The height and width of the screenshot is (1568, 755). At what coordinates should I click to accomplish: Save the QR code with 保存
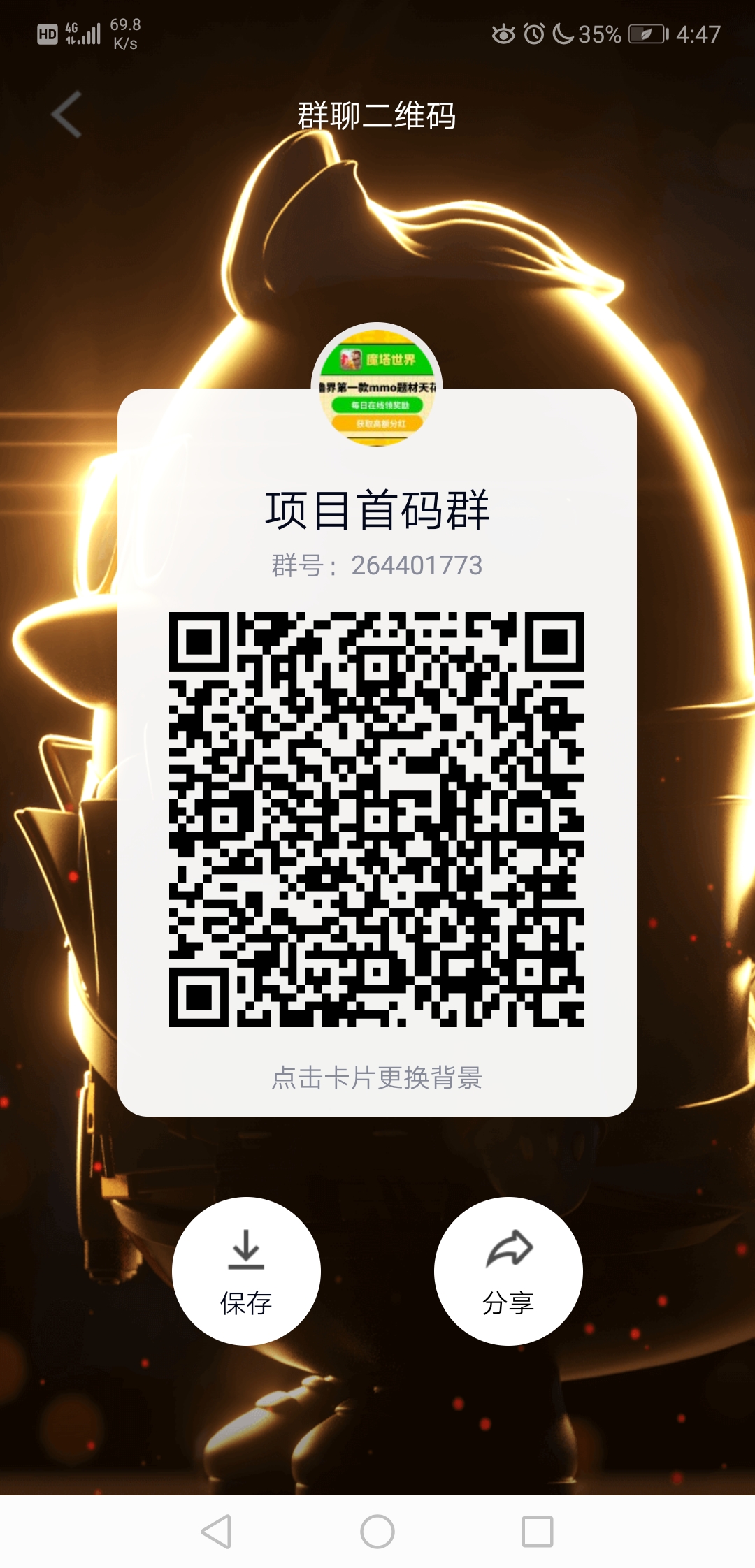click(246, 1271)
